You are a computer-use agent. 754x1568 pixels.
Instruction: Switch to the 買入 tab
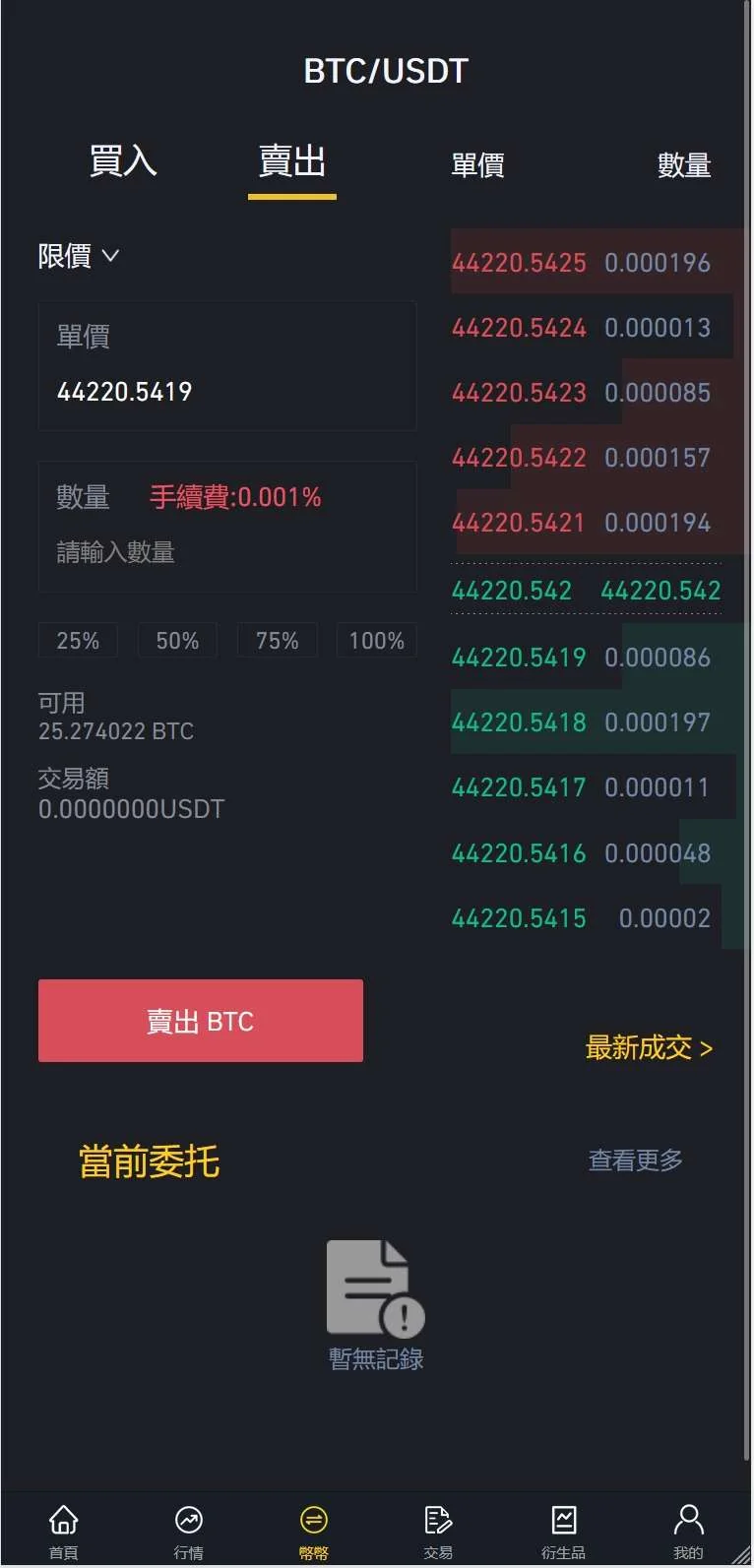pyautogui.click(x=123, y=160)
